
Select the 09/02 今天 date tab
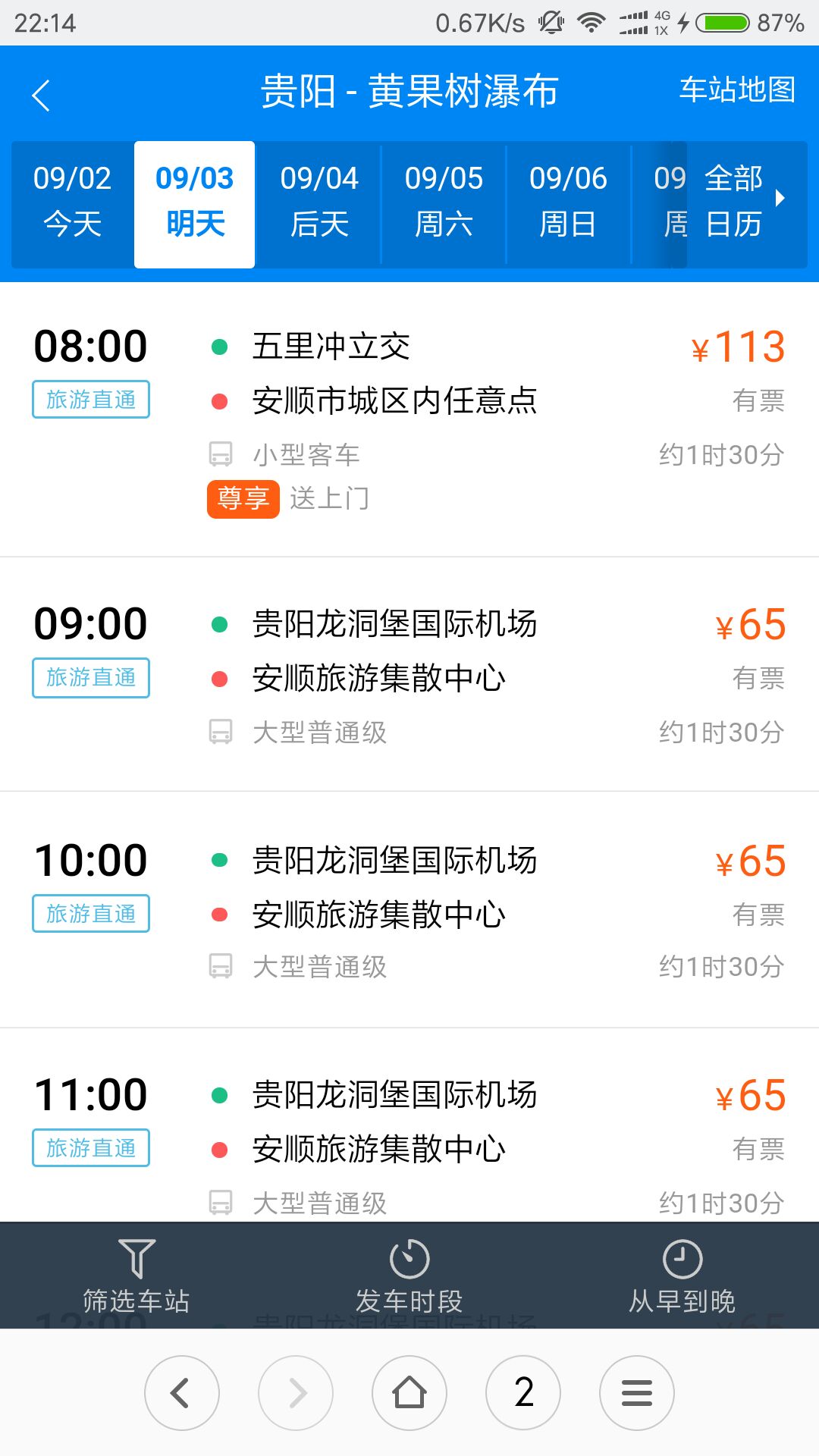coord(73,202)
